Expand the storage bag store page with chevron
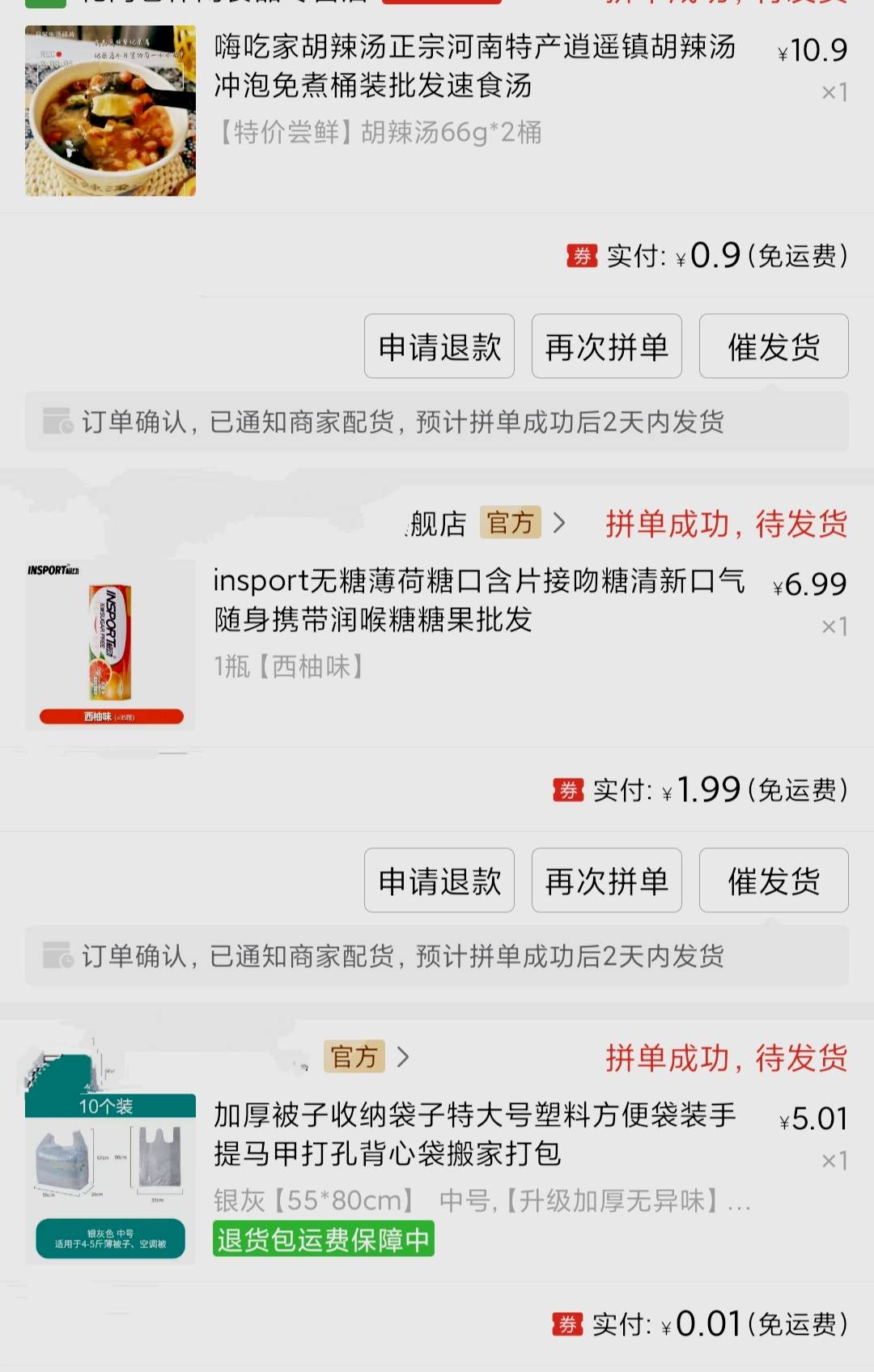 tap(404, 1058)
